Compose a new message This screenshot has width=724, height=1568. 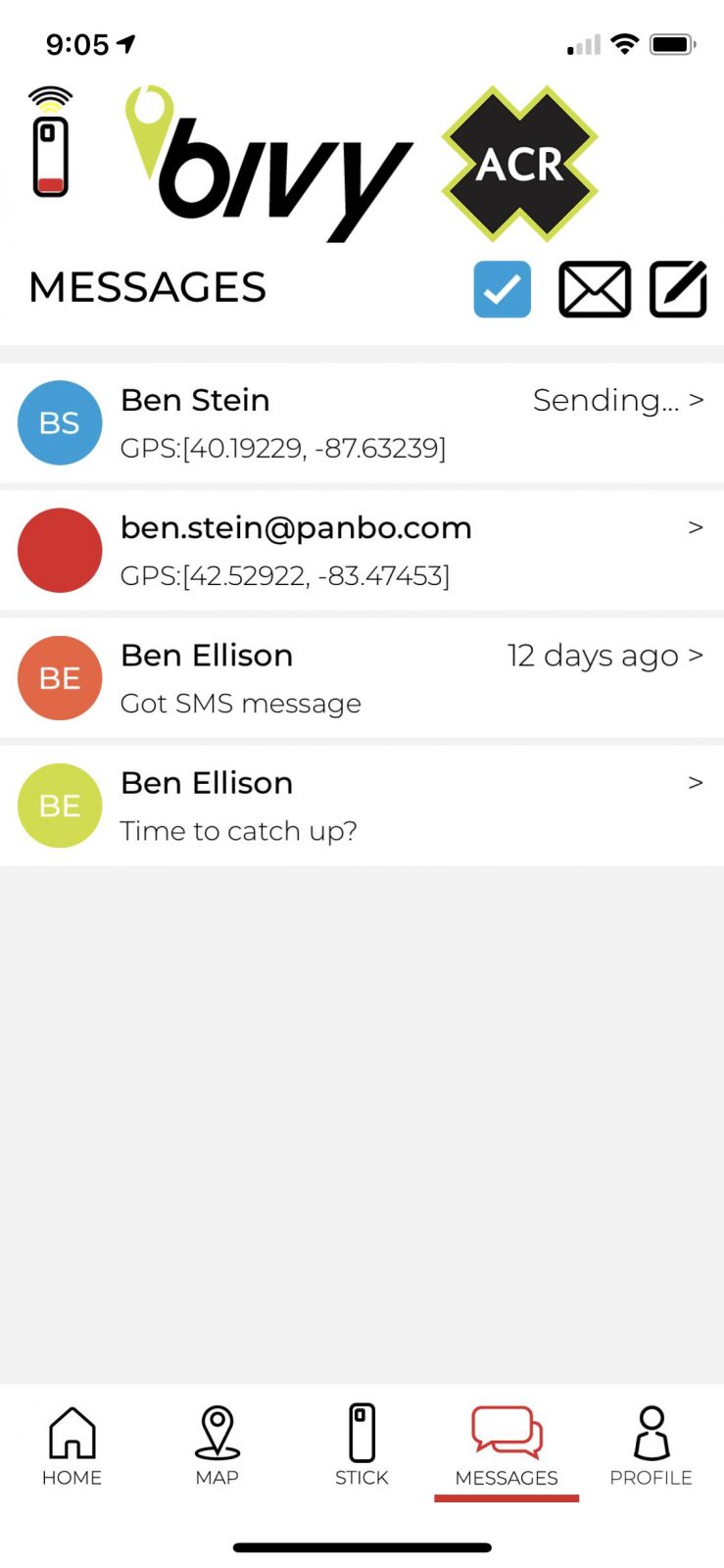[x=678, y=289]
